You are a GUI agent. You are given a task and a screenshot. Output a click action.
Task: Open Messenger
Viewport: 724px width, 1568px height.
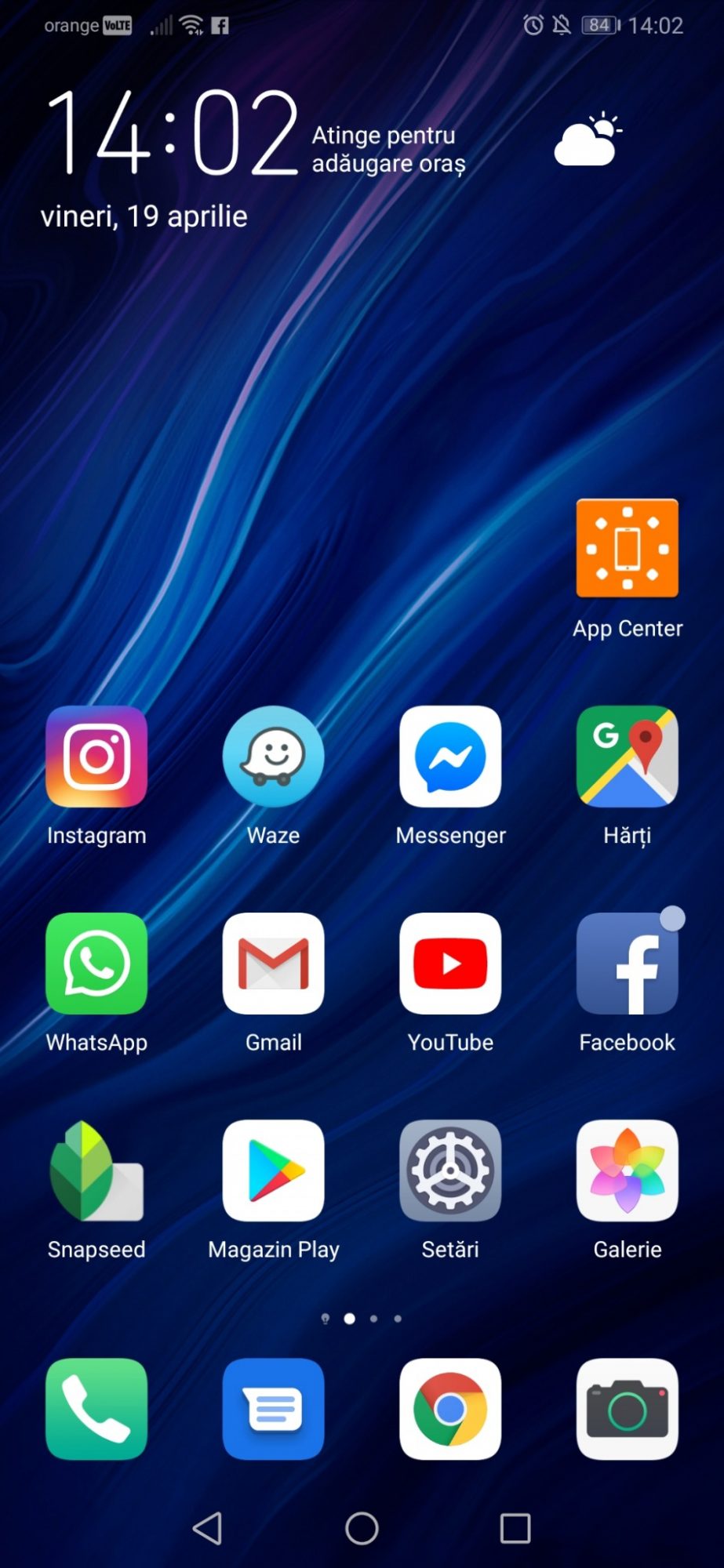(450, 757)
